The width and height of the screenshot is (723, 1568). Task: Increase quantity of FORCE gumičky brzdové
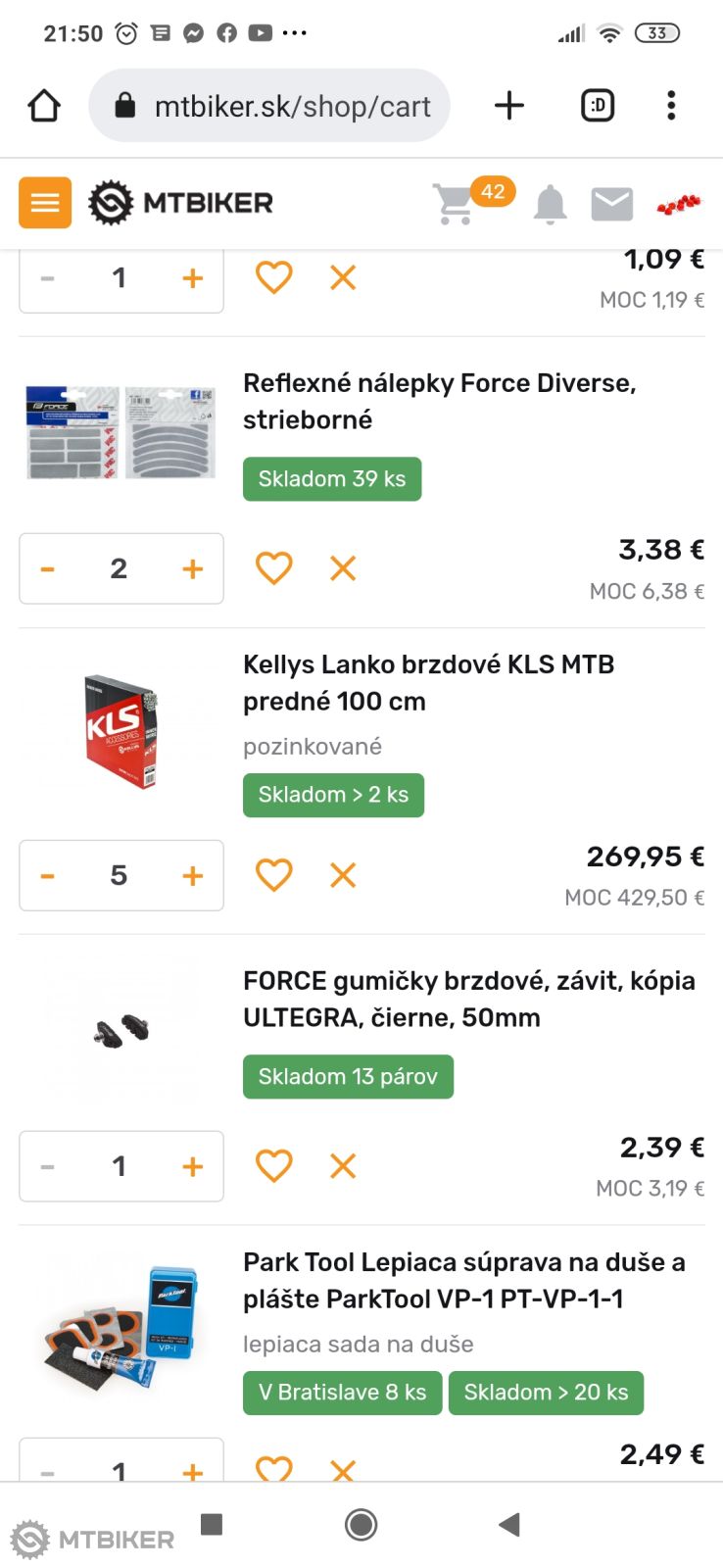193,1166
